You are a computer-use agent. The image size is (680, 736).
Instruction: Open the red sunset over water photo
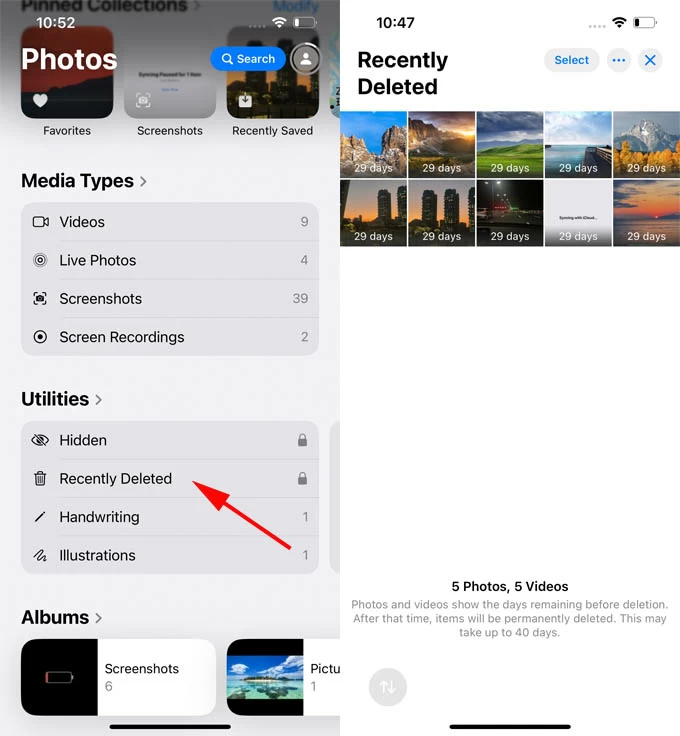click(x=646, y=212)
